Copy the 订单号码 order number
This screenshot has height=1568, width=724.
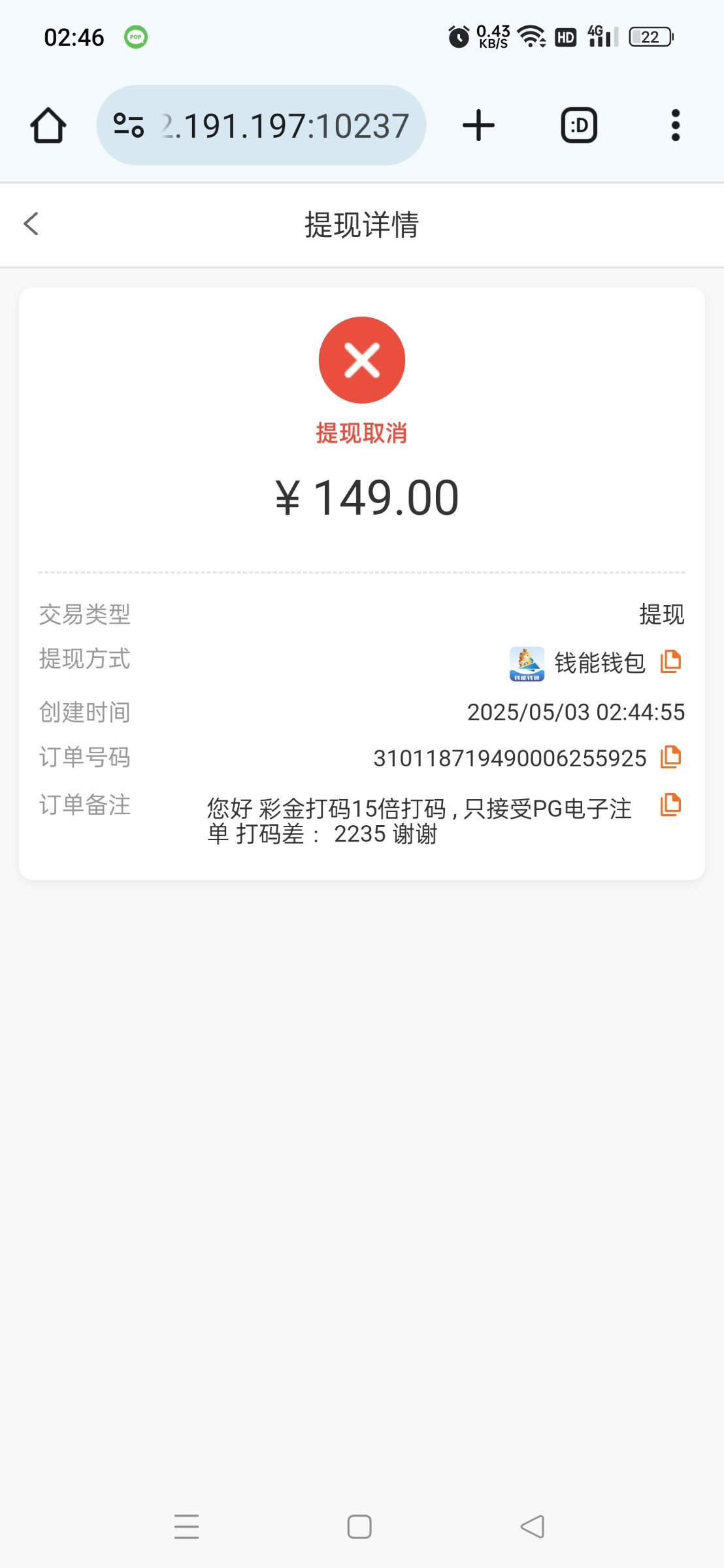click(x=670, y=757)
